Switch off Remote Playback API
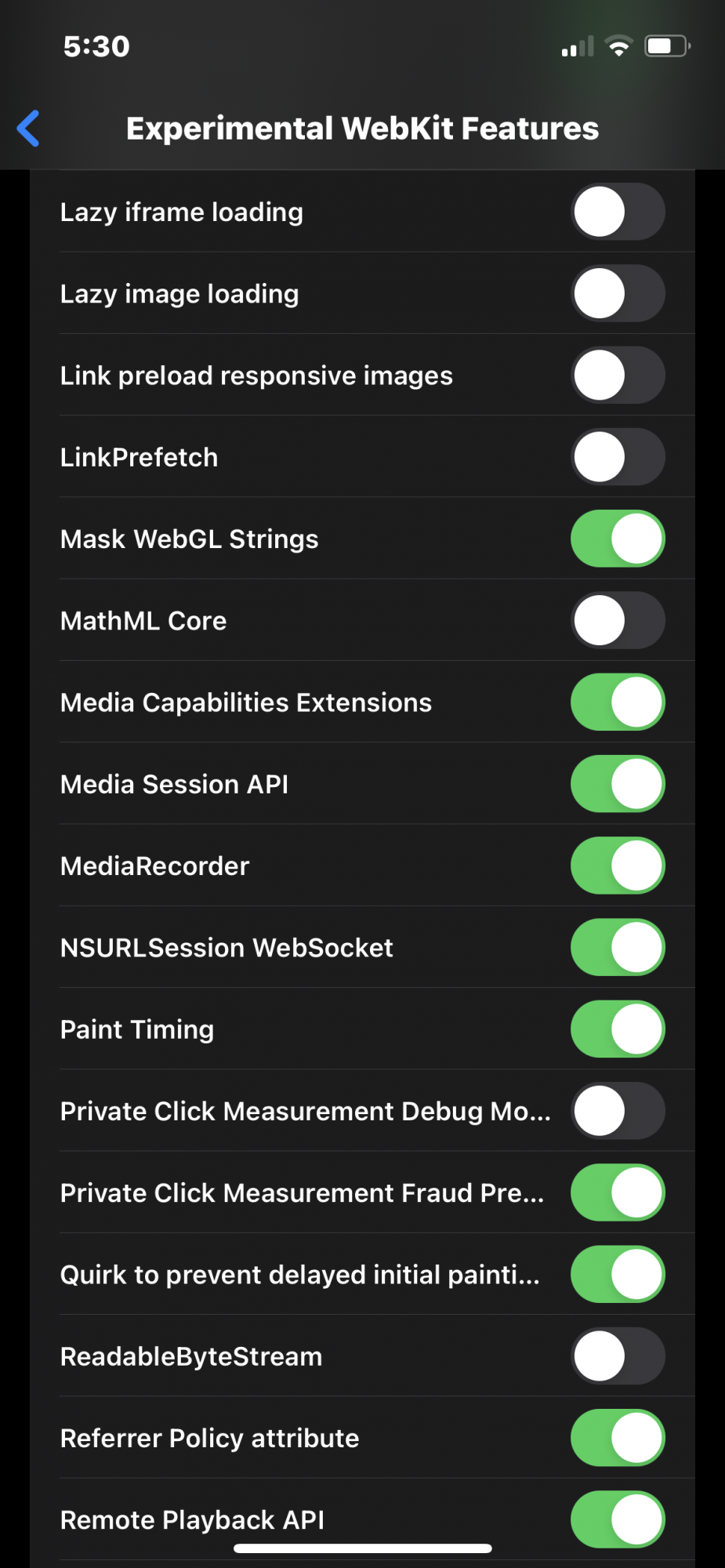 point(618,1519)
